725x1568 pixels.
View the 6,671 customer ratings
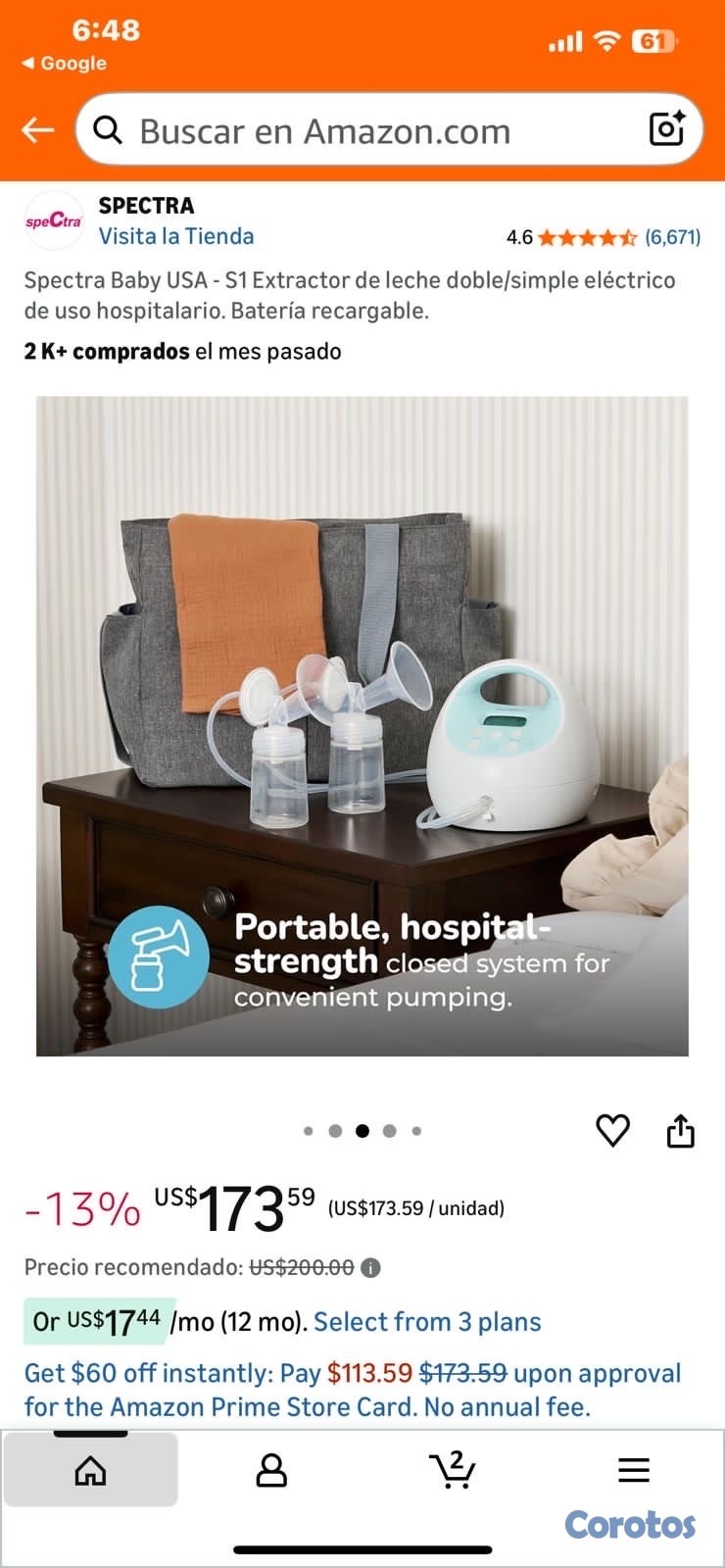click(x=672, y=237)
